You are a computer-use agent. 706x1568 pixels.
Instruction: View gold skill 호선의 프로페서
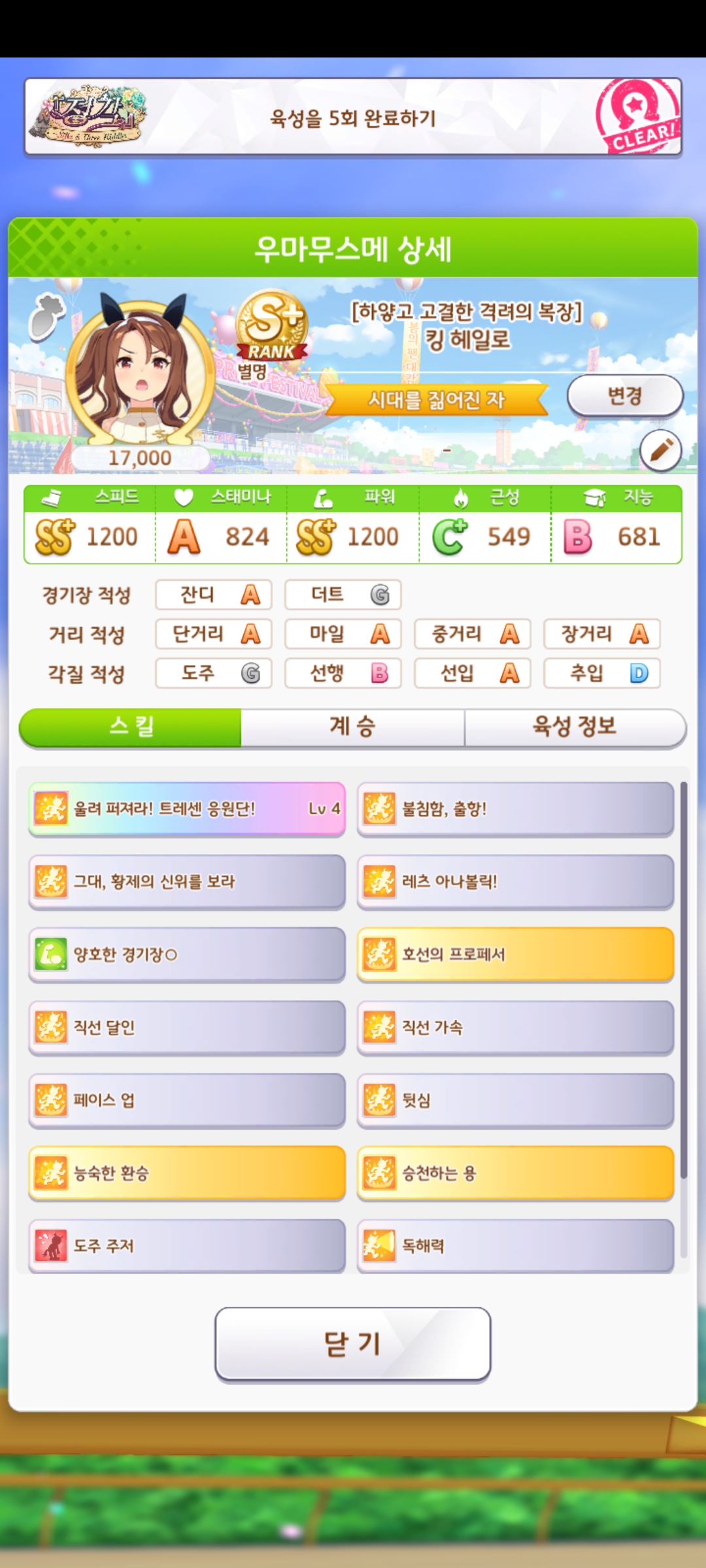pyautogui.click(x=515, y=955)
